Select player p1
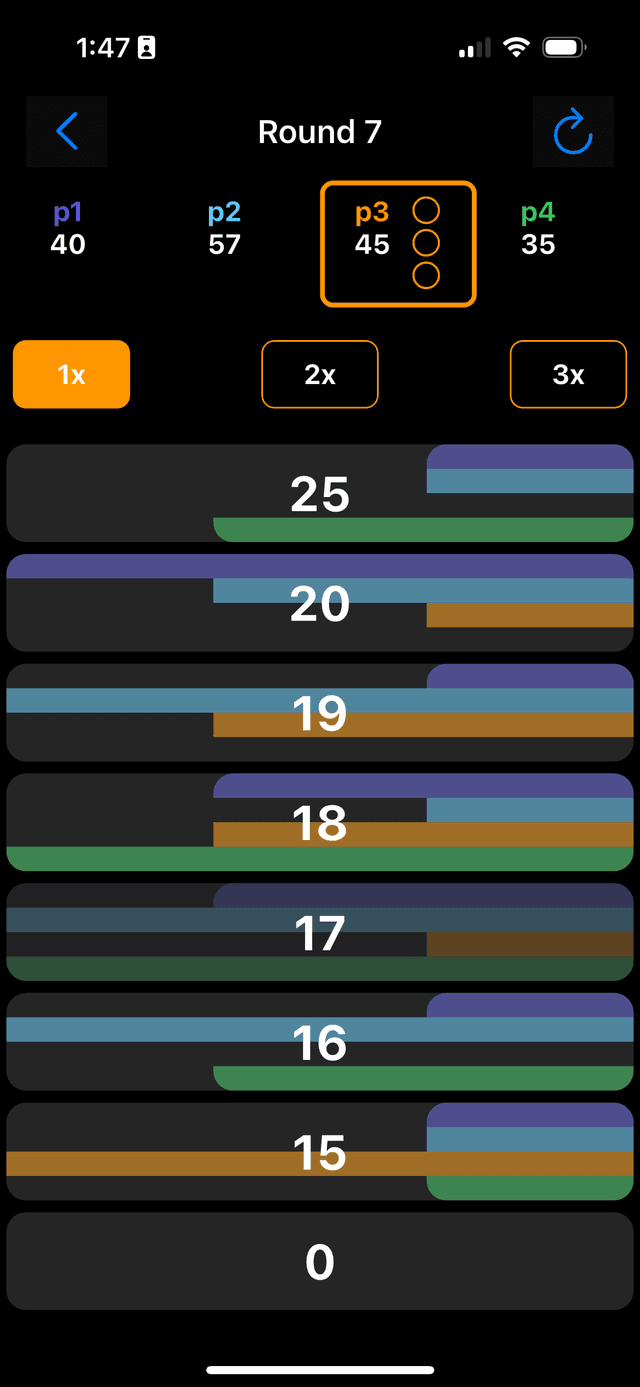The height and width of the screenshot is (1387, 640). pyautogui.click(x=68, y=229)
